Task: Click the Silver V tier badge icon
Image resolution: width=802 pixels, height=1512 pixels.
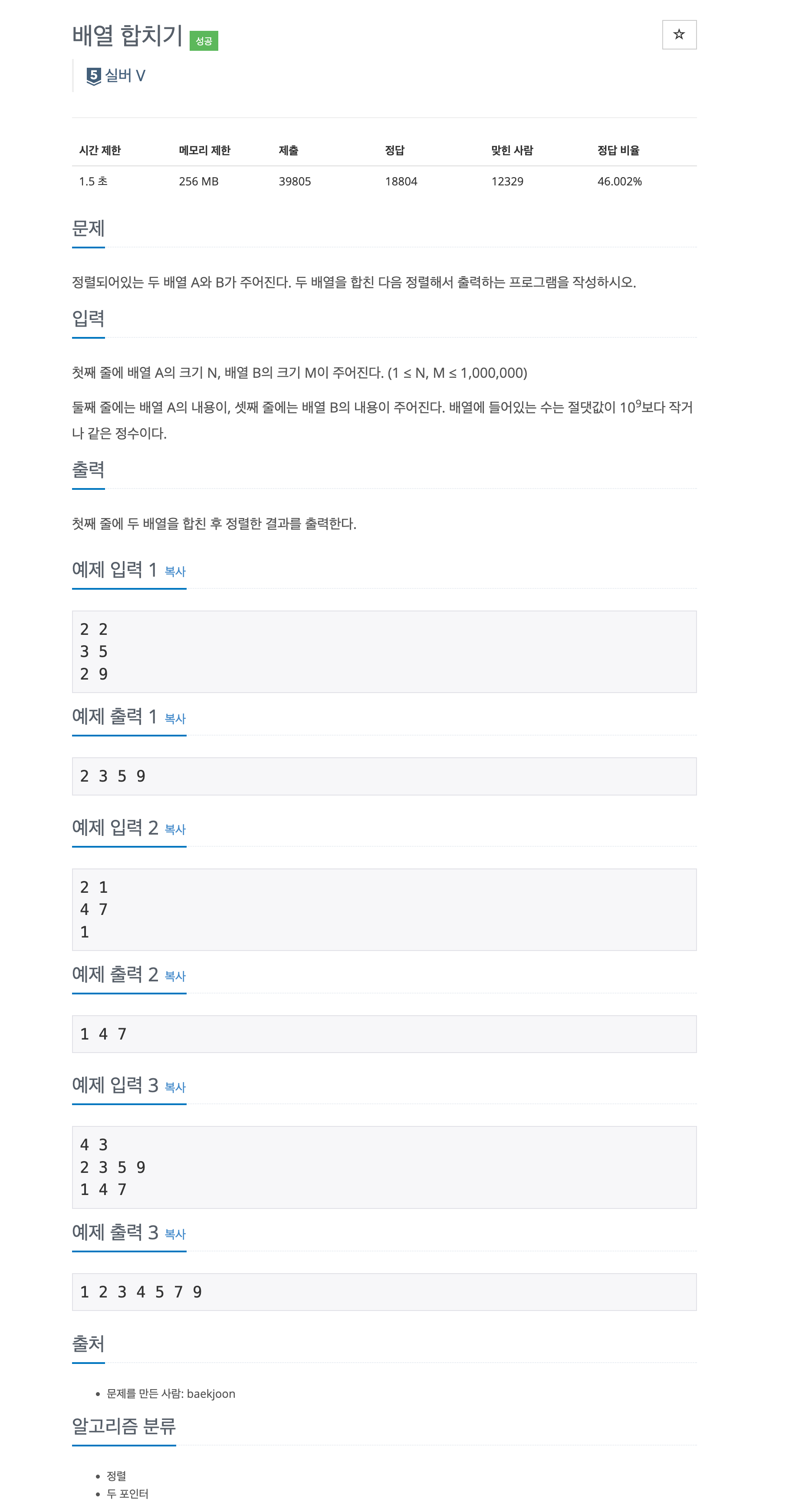Action: pos(93,76)
